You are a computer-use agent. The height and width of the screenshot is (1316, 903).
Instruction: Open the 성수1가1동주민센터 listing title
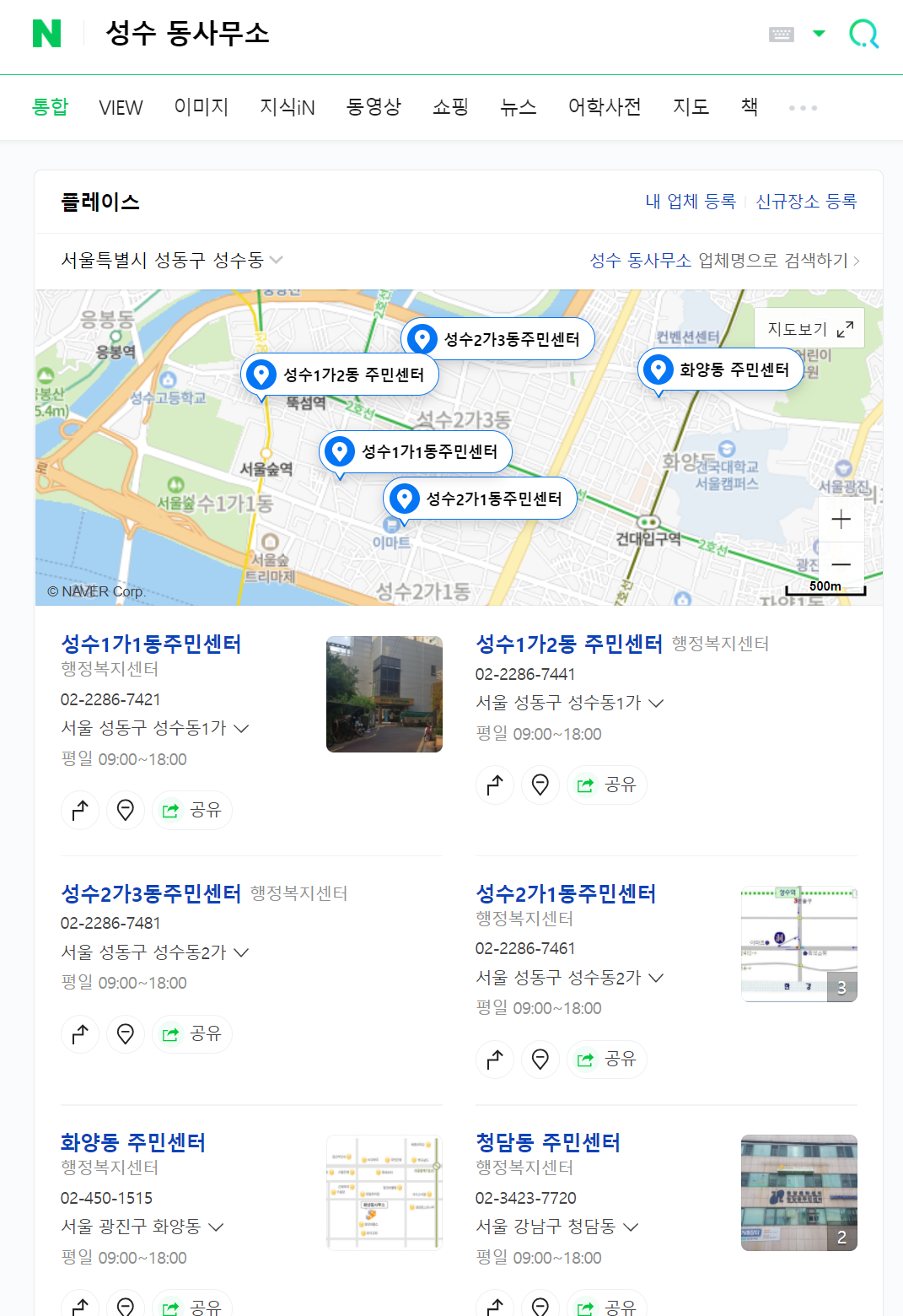pos(151,645)
